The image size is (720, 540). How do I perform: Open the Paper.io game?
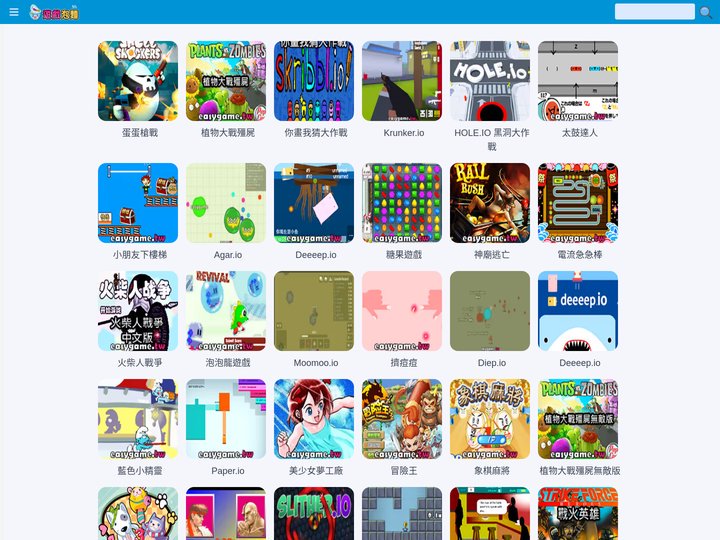coord(226,419)
